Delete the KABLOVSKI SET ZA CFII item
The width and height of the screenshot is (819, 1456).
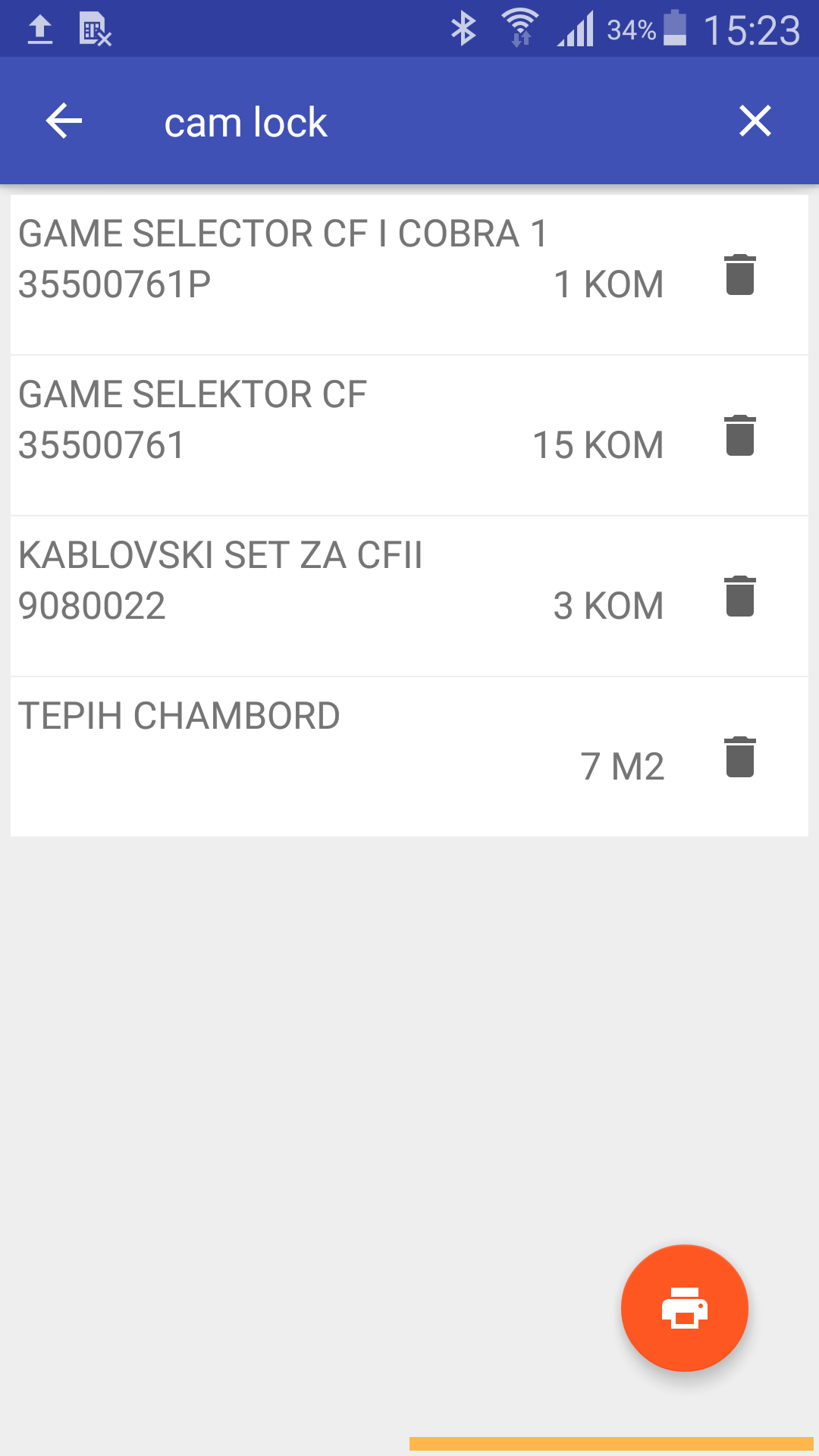point(739,596)
